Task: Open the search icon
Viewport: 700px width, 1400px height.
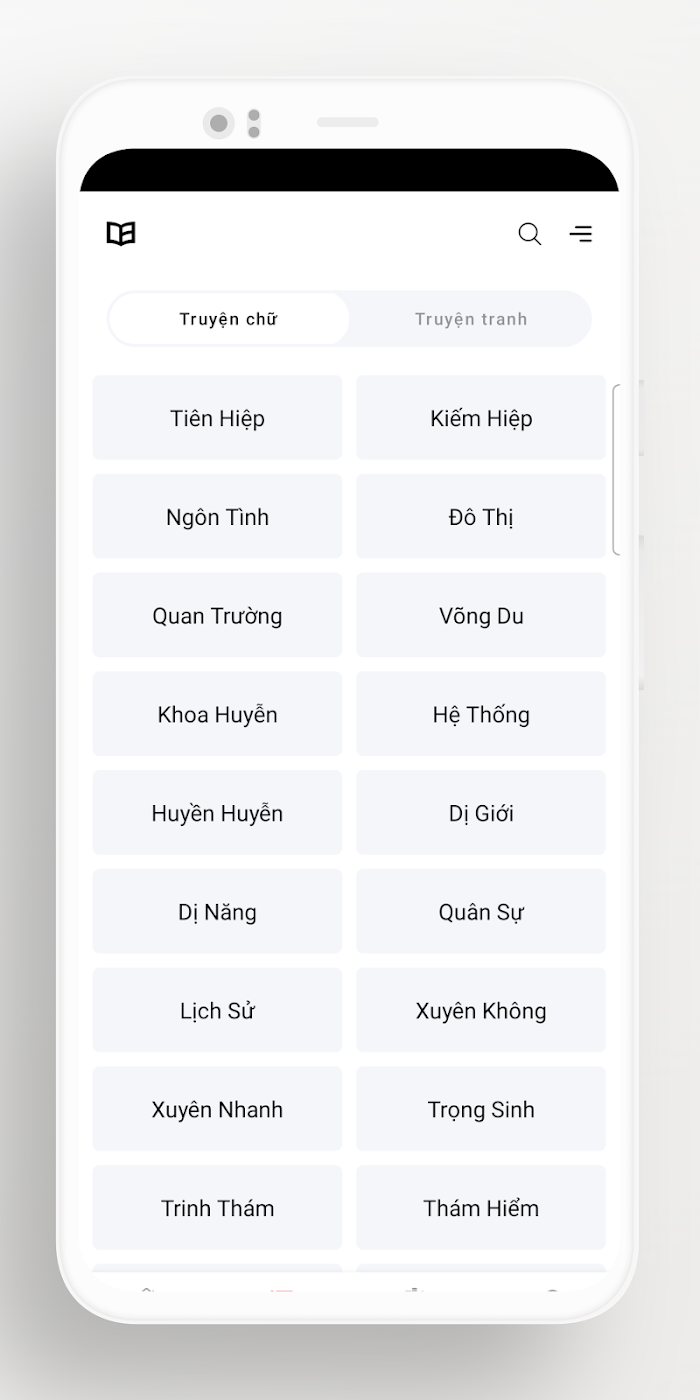Action: [529, 234]
